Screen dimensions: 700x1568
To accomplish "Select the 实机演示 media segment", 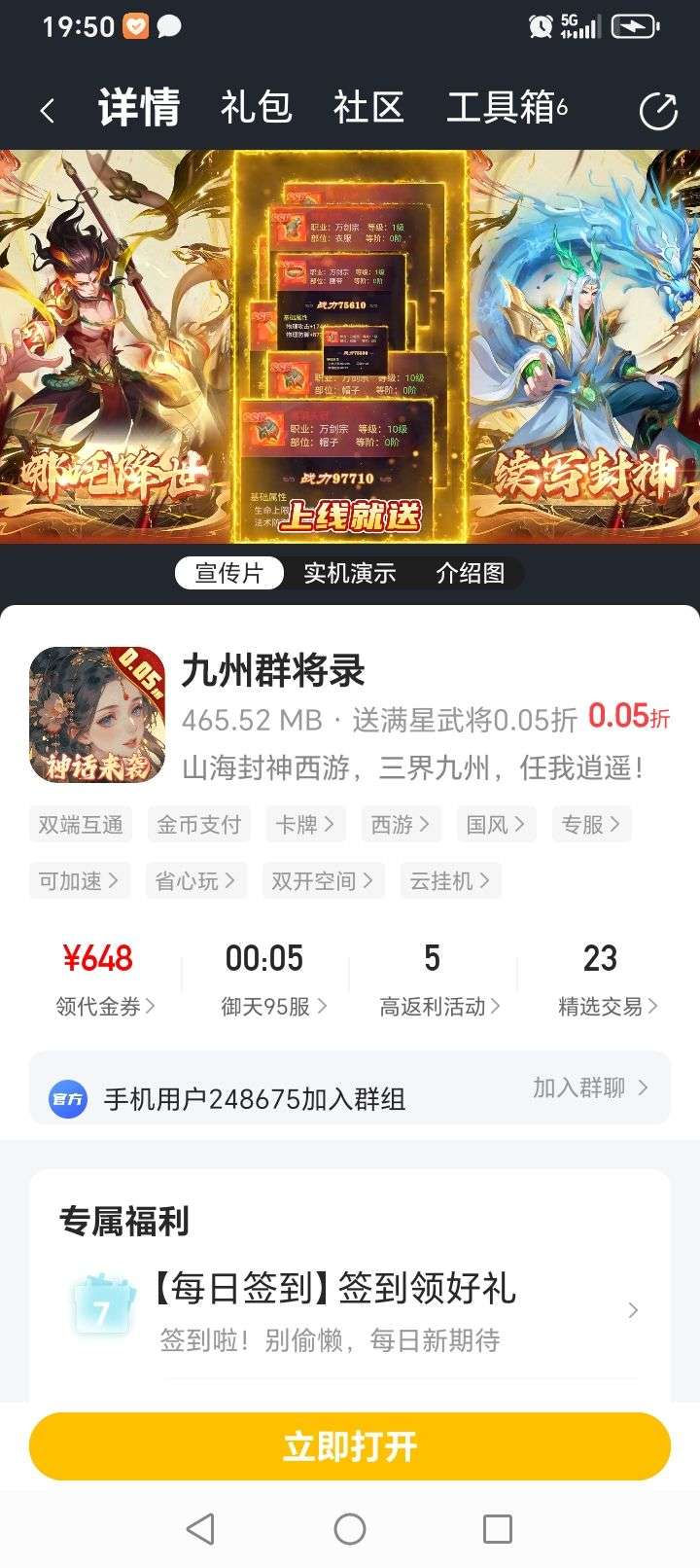I will click(349, 573).
